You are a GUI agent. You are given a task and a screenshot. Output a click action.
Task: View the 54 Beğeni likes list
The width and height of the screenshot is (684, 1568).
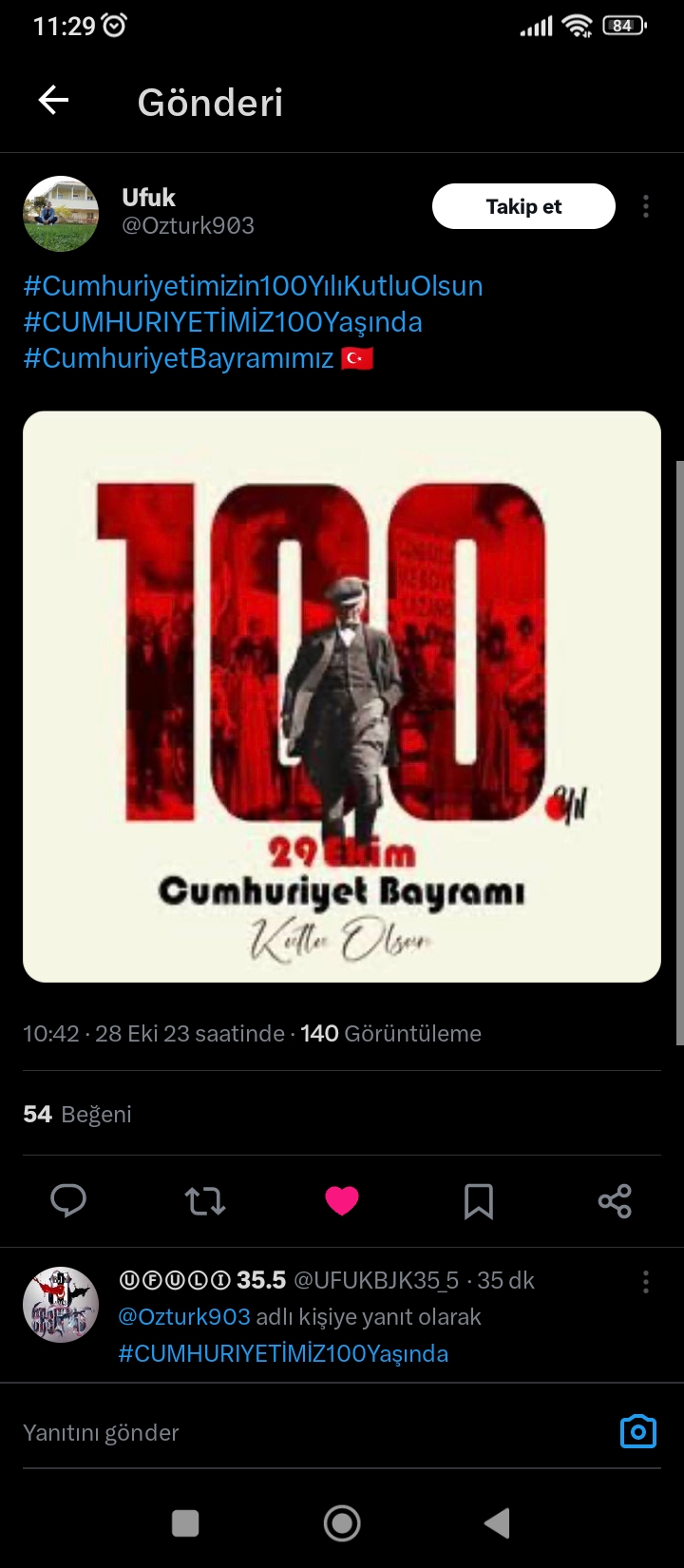(77, 1114)
